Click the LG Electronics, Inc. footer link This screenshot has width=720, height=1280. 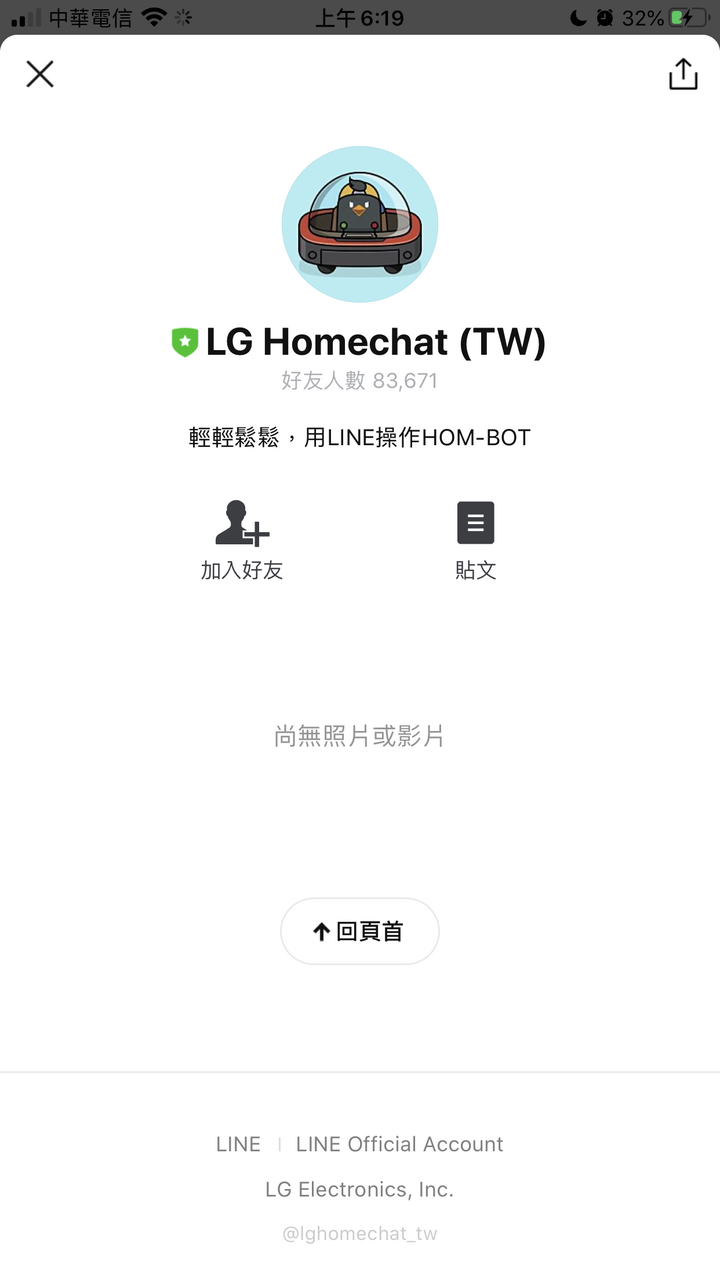click(x=360, y=1189)
